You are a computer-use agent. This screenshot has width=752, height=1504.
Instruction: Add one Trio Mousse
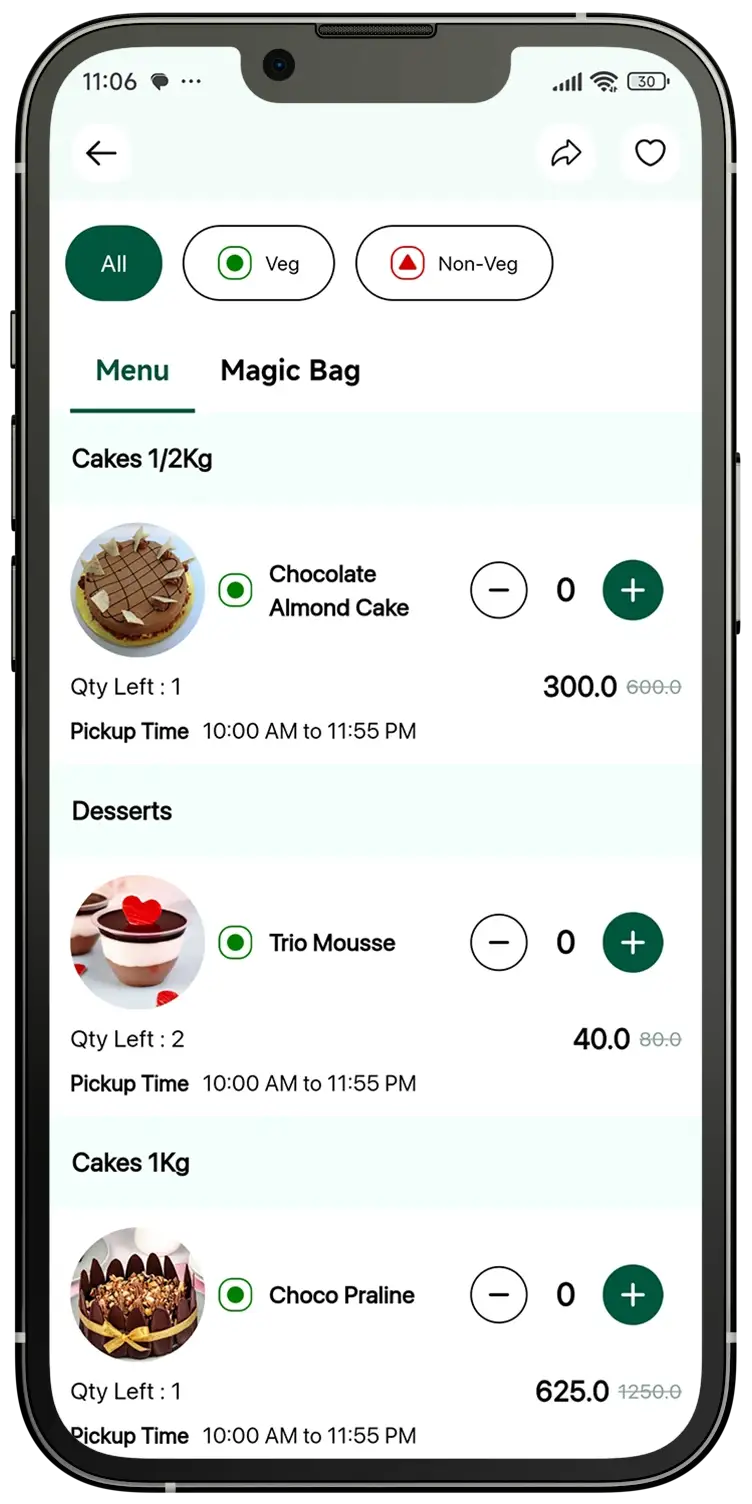[x=632, y=942]
